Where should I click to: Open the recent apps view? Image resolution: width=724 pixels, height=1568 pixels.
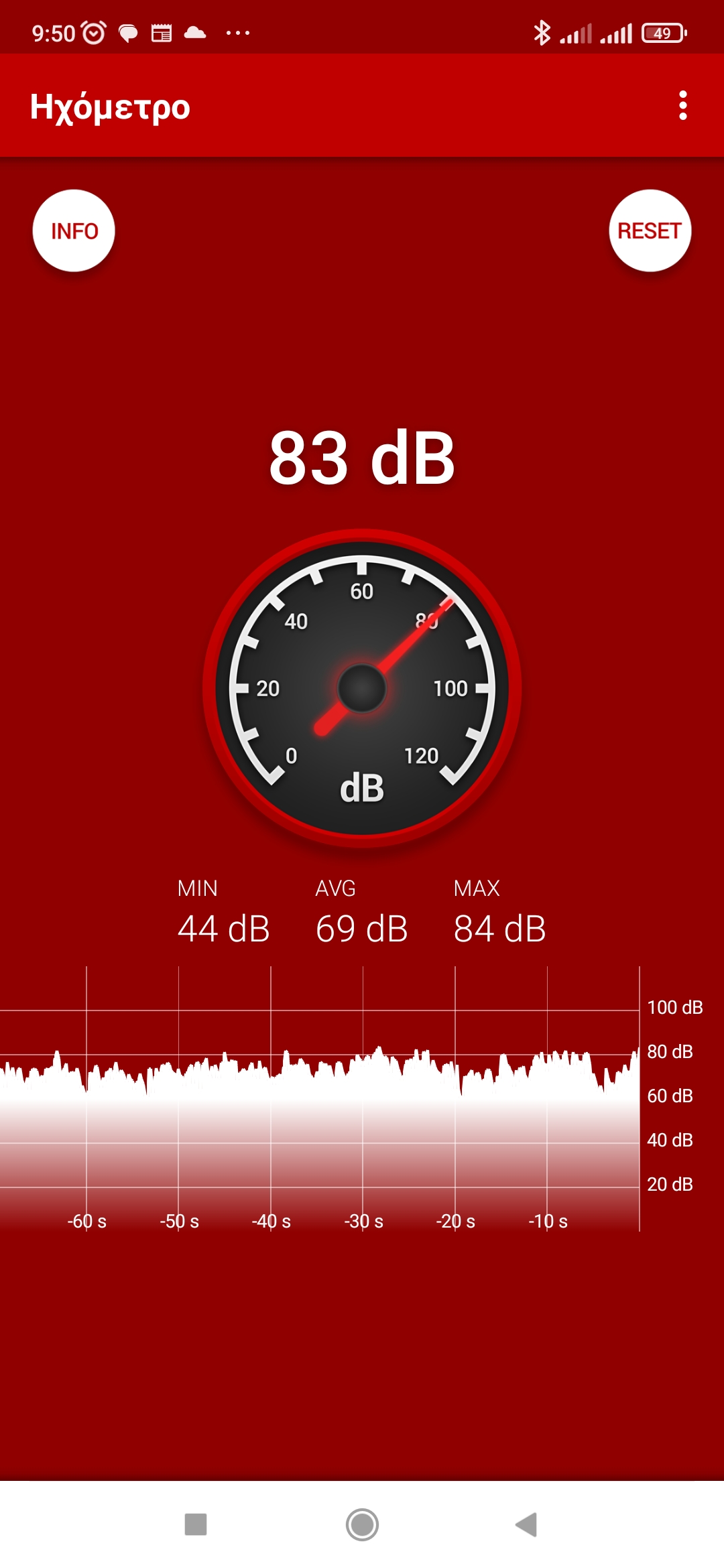coord(196,1524)
